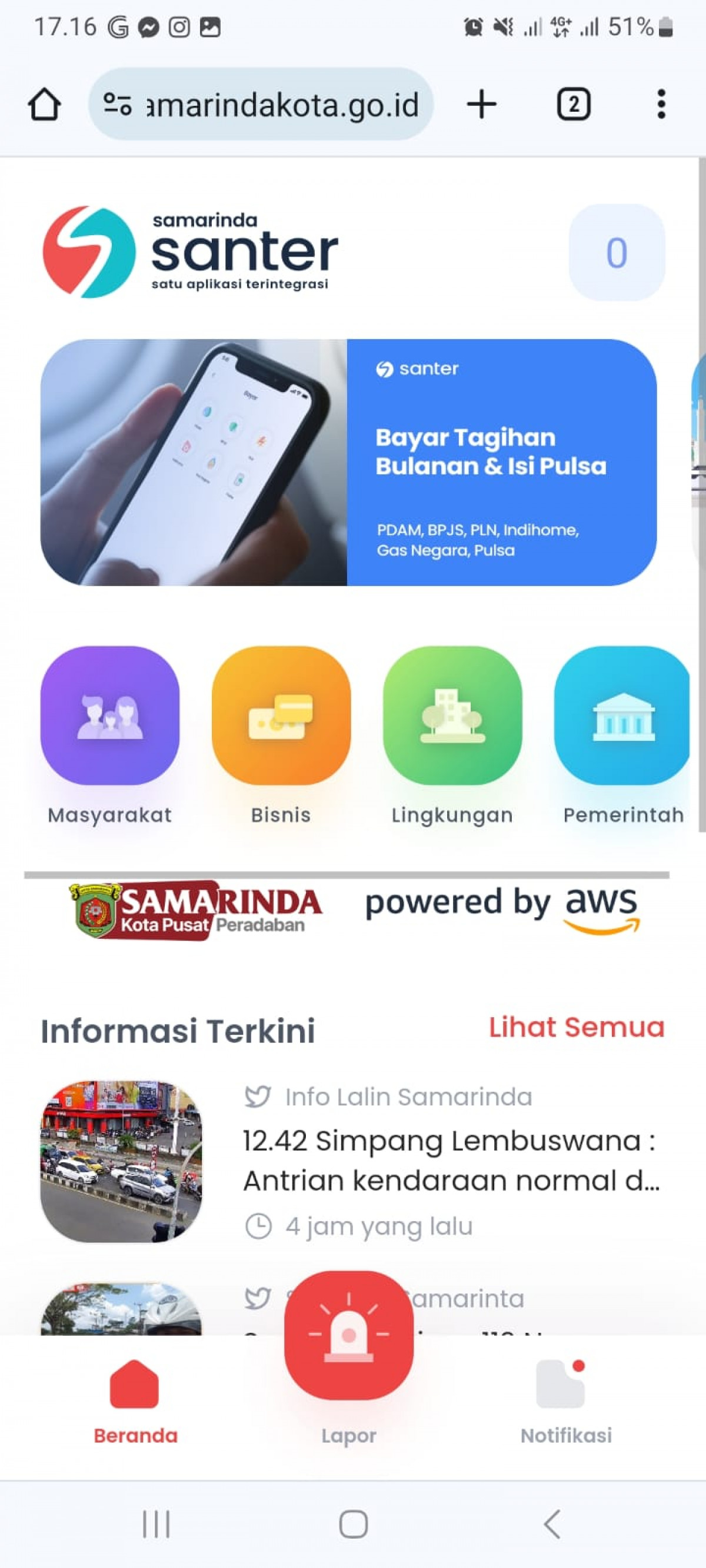This screenshot has width=706, height=1568.
Task: Tap the 0 counter badge
Action: tap(617, 253)
